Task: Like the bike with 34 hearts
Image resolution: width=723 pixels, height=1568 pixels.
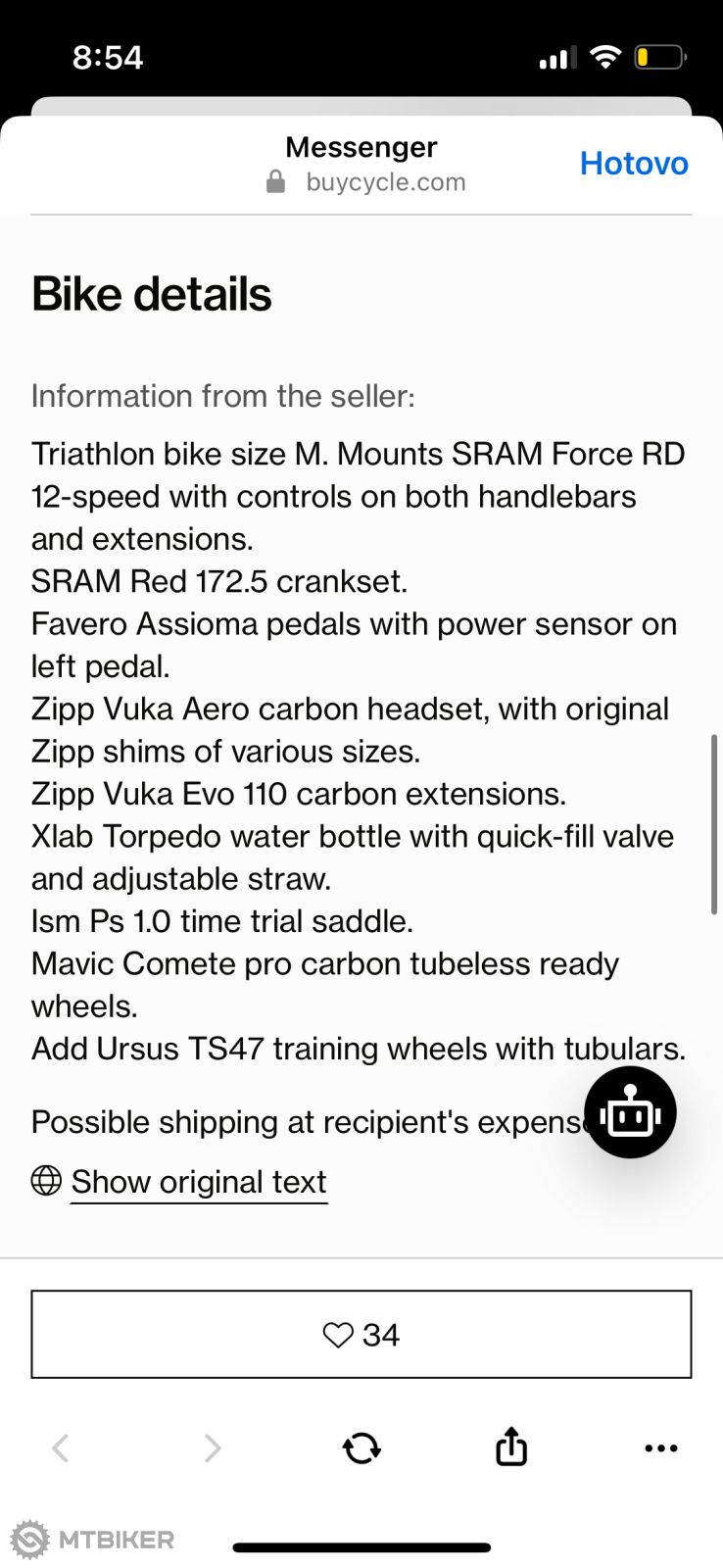Action: tap(361, 1335)
